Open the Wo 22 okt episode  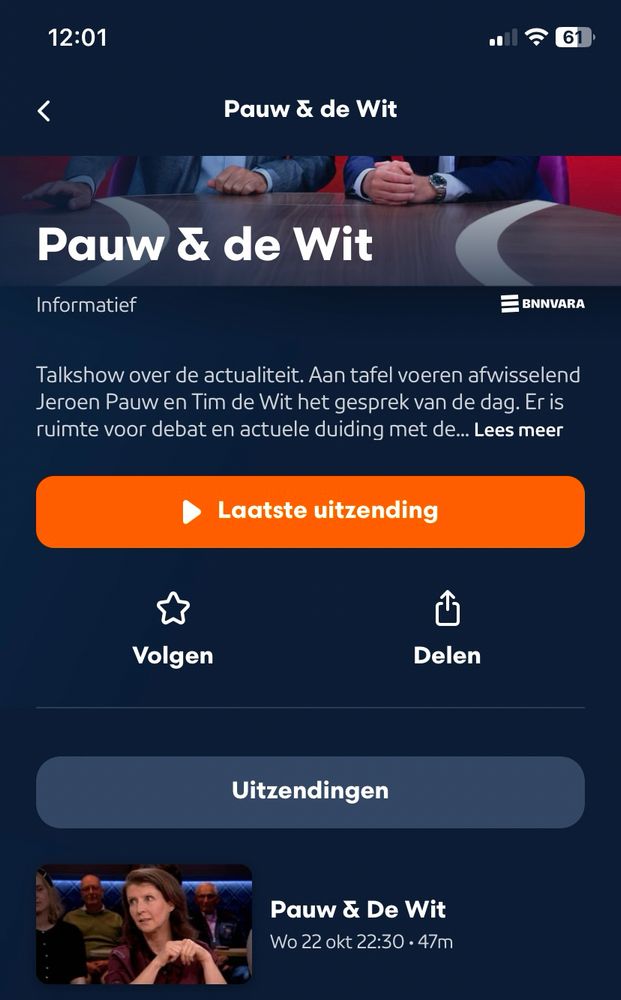pyautogui.click(x=310, y=925)
